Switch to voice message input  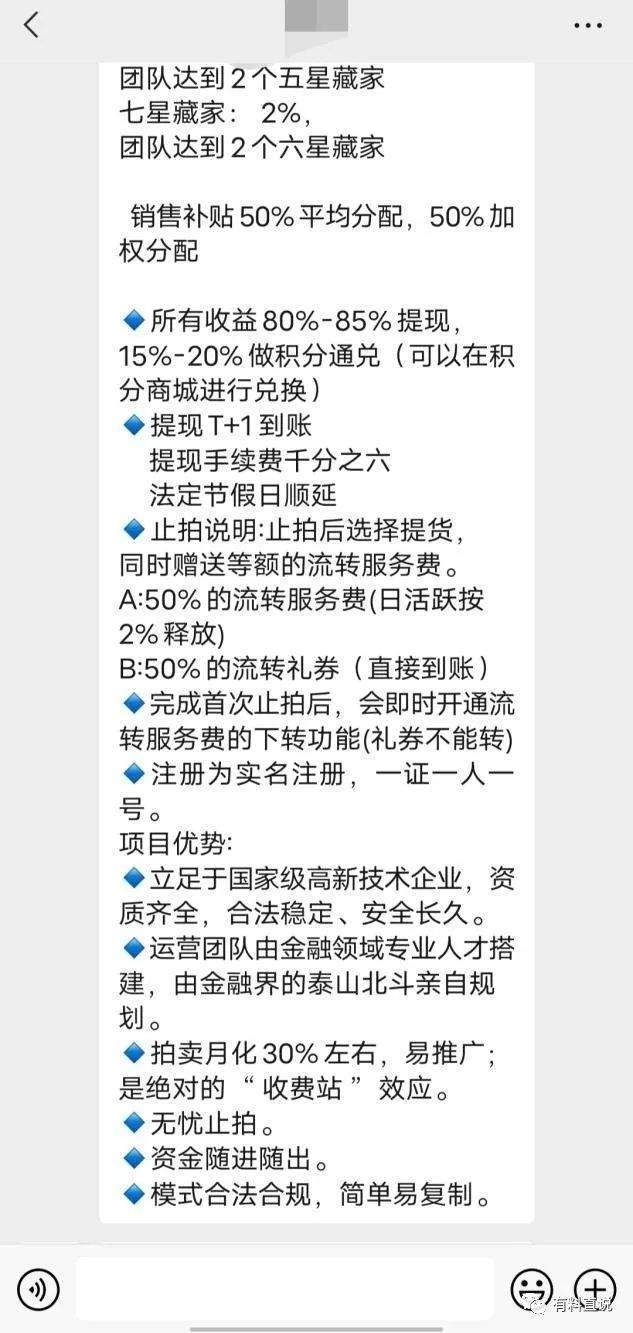[x=38, y=1289]
